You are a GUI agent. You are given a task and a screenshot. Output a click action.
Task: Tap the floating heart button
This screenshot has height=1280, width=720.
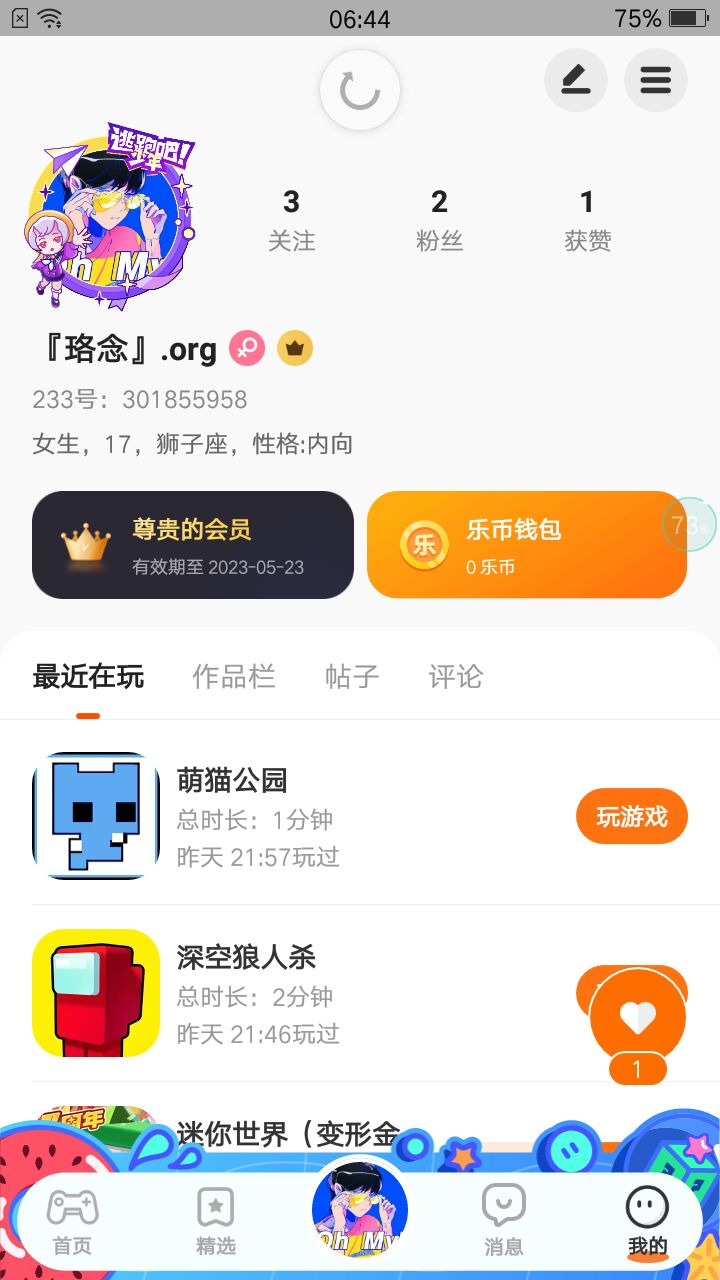pyautogui.click(x=638, y=1018)
